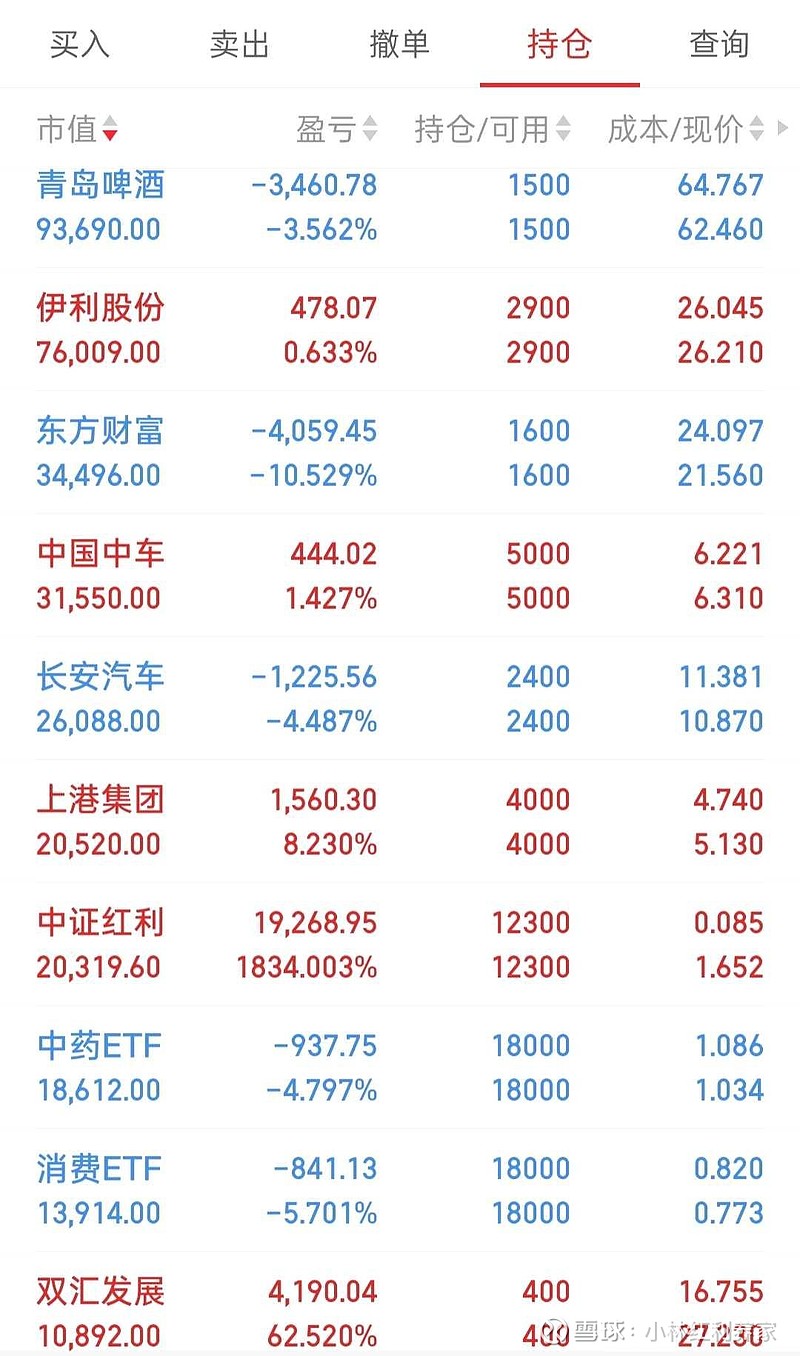Switch to the 买入 tab

80,45
